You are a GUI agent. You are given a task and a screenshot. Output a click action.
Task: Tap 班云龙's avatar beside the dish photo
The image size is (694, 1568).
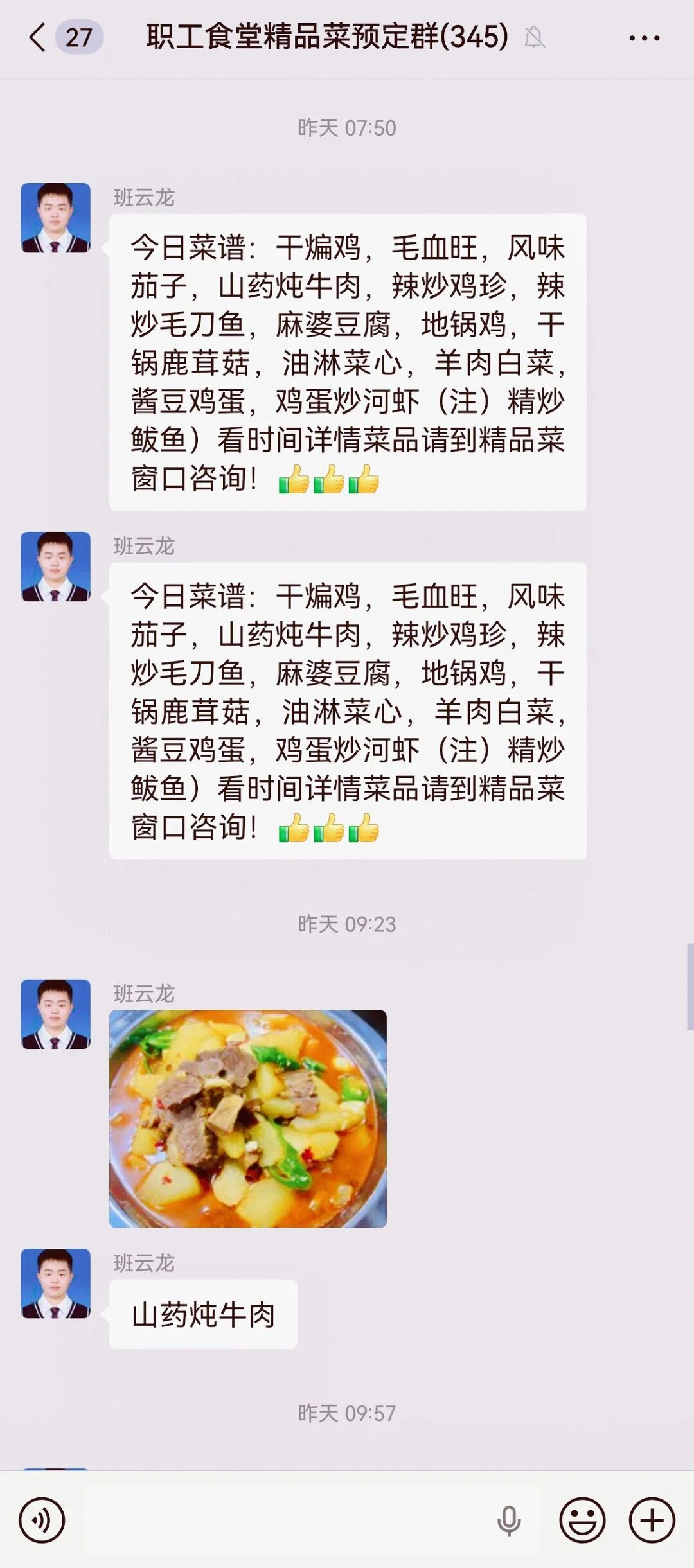pos(55,1014)
